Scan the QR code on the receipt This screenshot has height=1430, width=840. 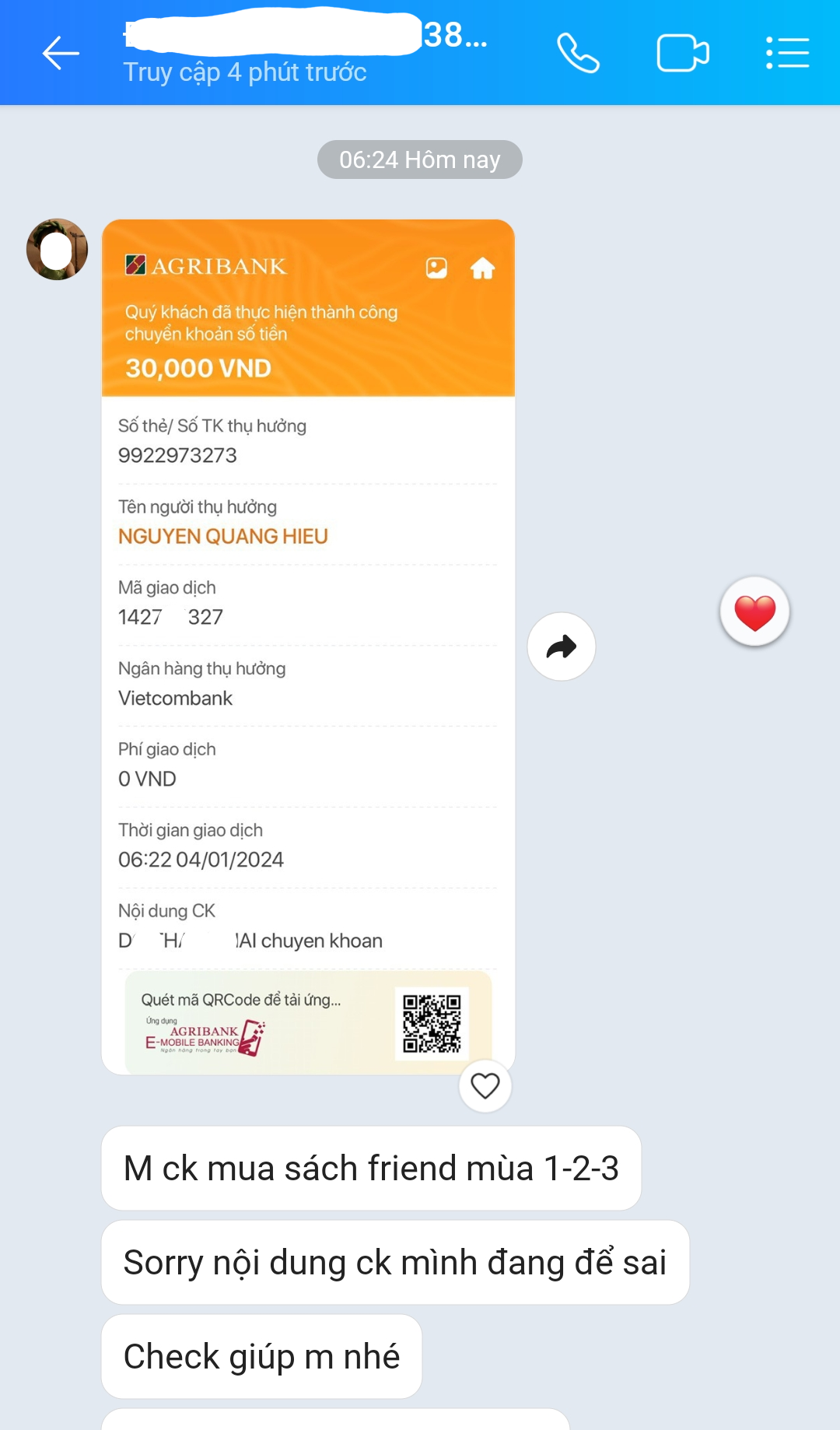[x=433, y=1024]
